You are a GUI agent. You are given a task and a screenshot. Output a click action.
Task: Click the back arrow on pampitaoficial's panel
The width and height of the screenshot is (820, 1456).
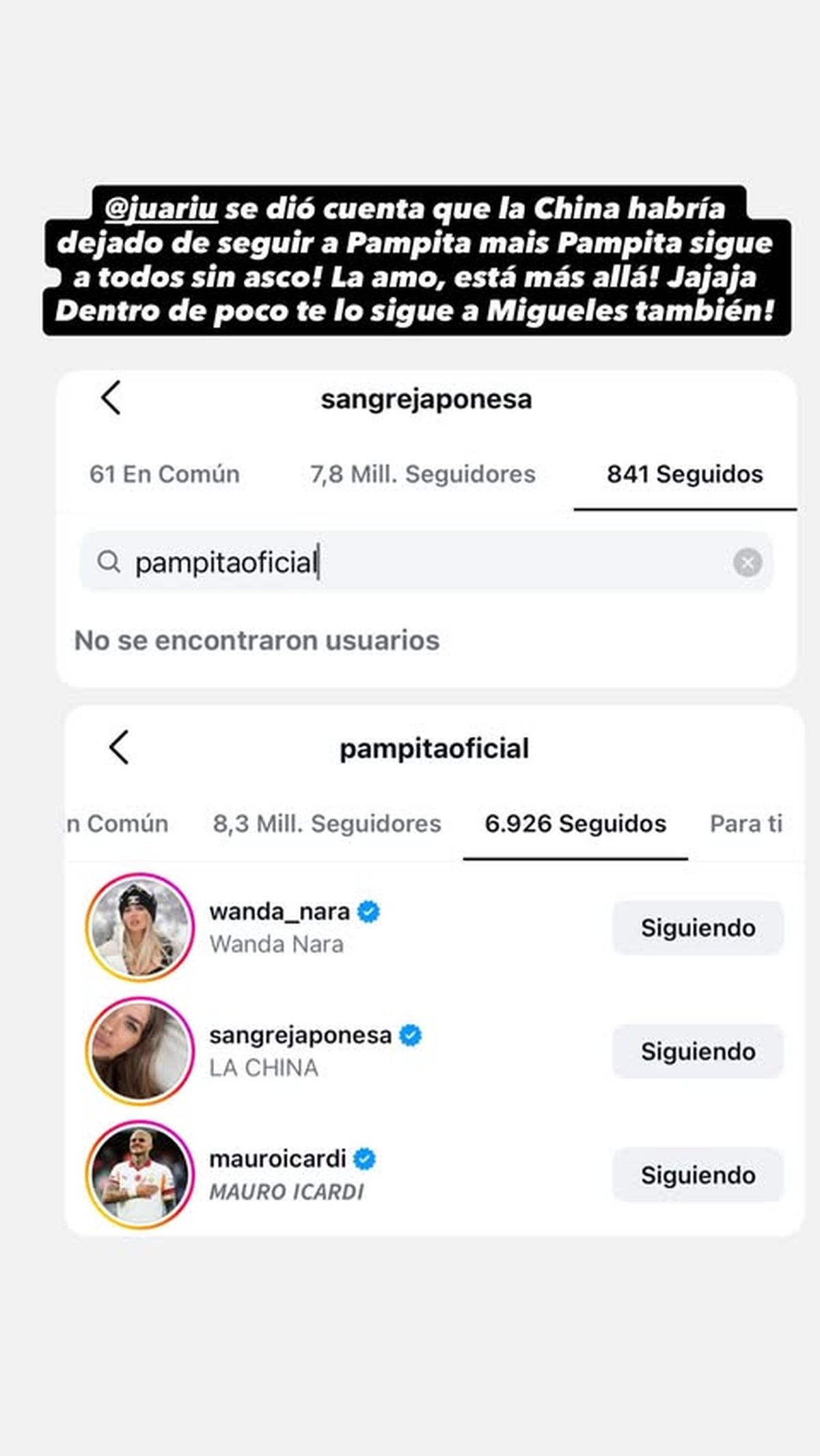click(118, 748)
